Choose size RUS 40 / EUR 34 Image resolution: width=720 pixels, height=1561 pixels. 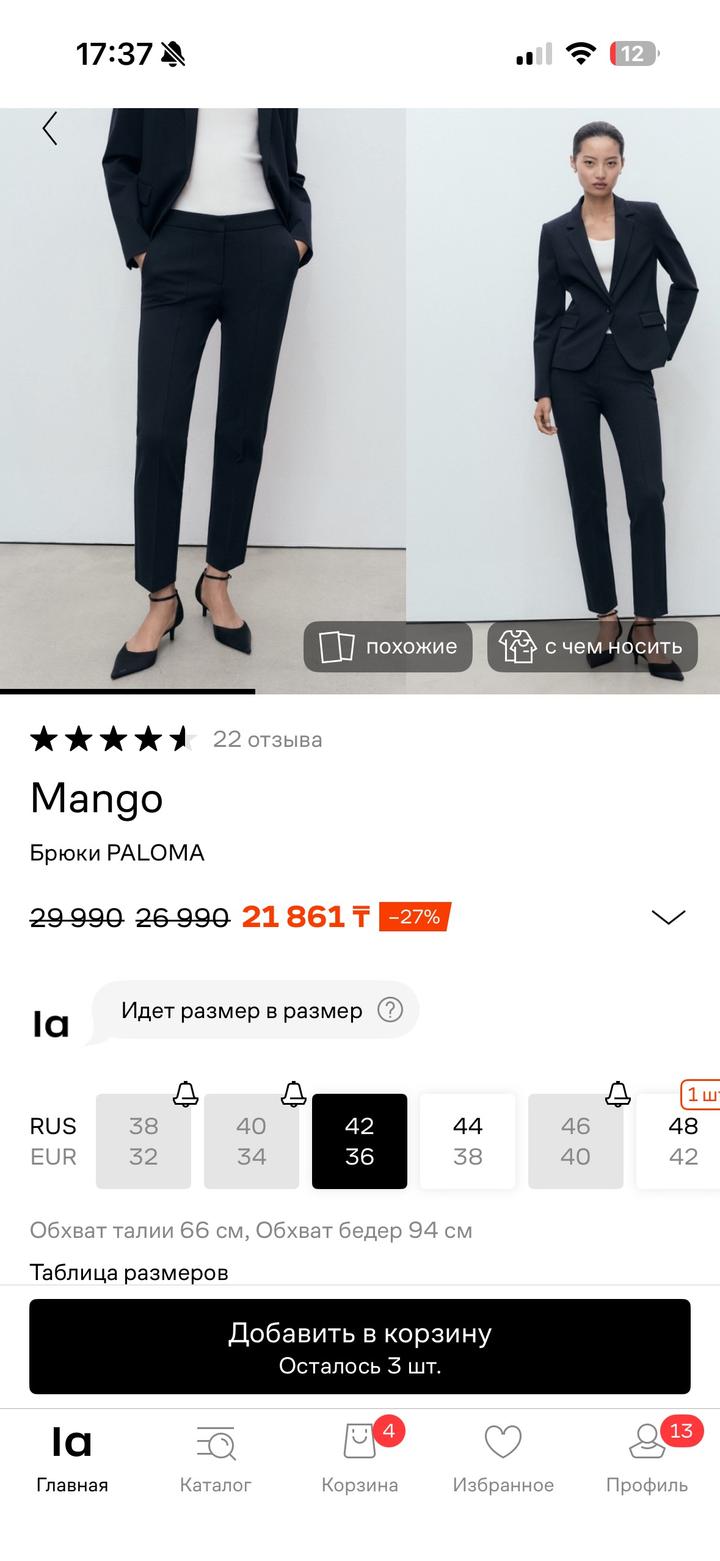(x=251, y=1141)
